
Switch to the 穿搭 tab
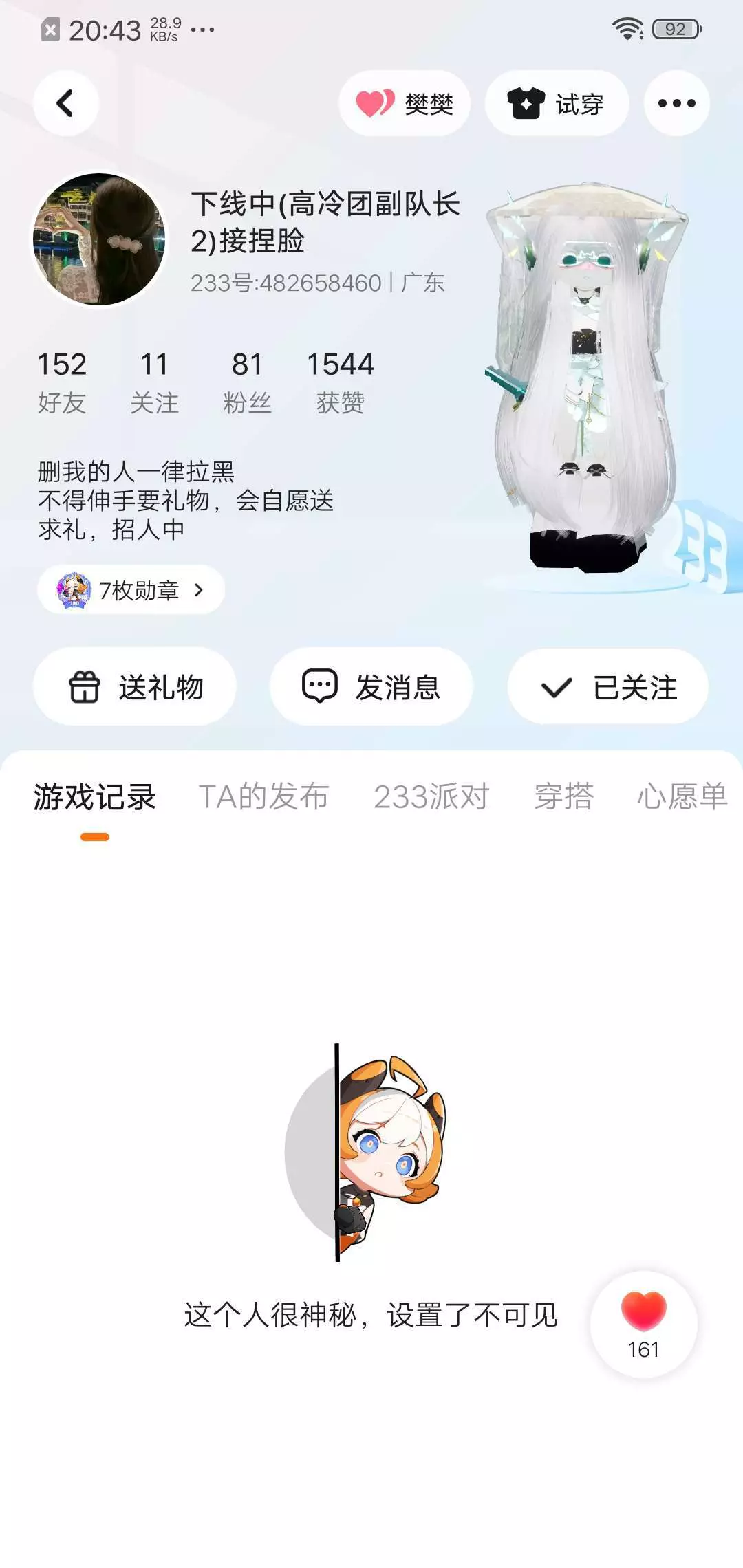[564, 797]
